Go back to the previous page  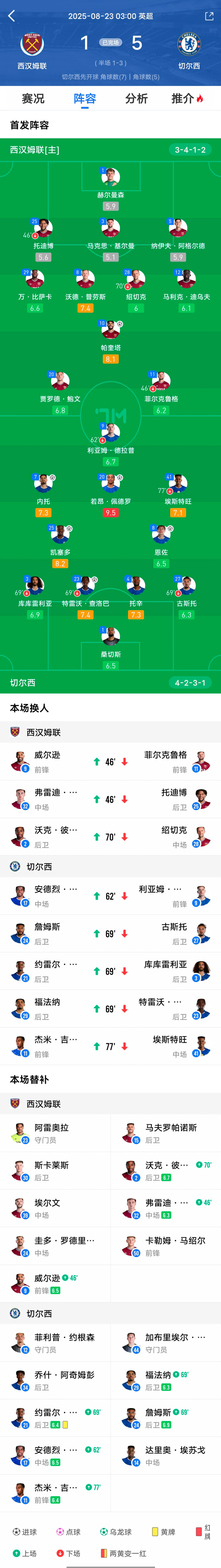[x=11, y=17]
